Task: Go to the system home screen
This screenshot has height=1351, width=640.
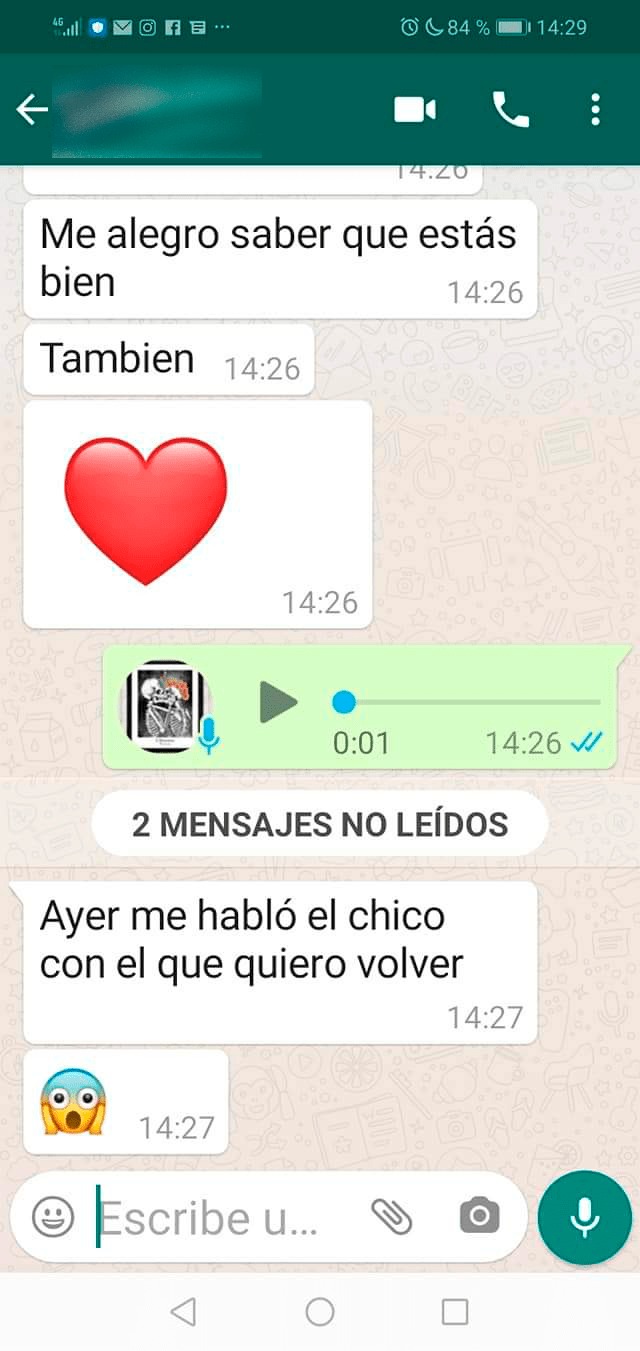Action: click(x=320, y=1311)
